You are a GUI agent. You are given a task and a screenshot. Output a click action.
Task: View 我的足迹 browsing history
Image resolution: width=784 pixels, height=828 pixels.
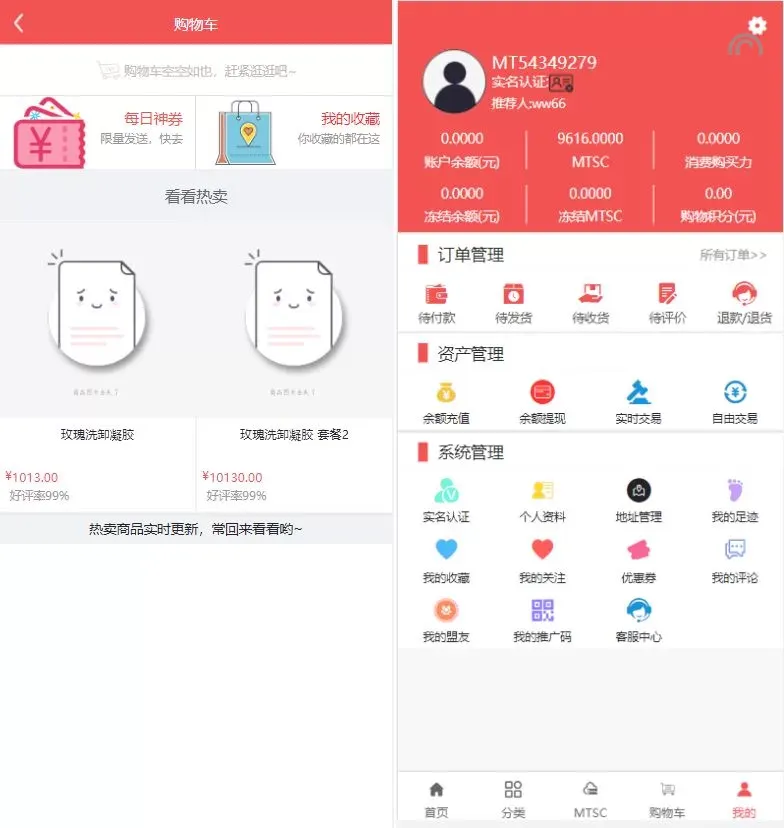pyautogui.click(x=735, y=501)
